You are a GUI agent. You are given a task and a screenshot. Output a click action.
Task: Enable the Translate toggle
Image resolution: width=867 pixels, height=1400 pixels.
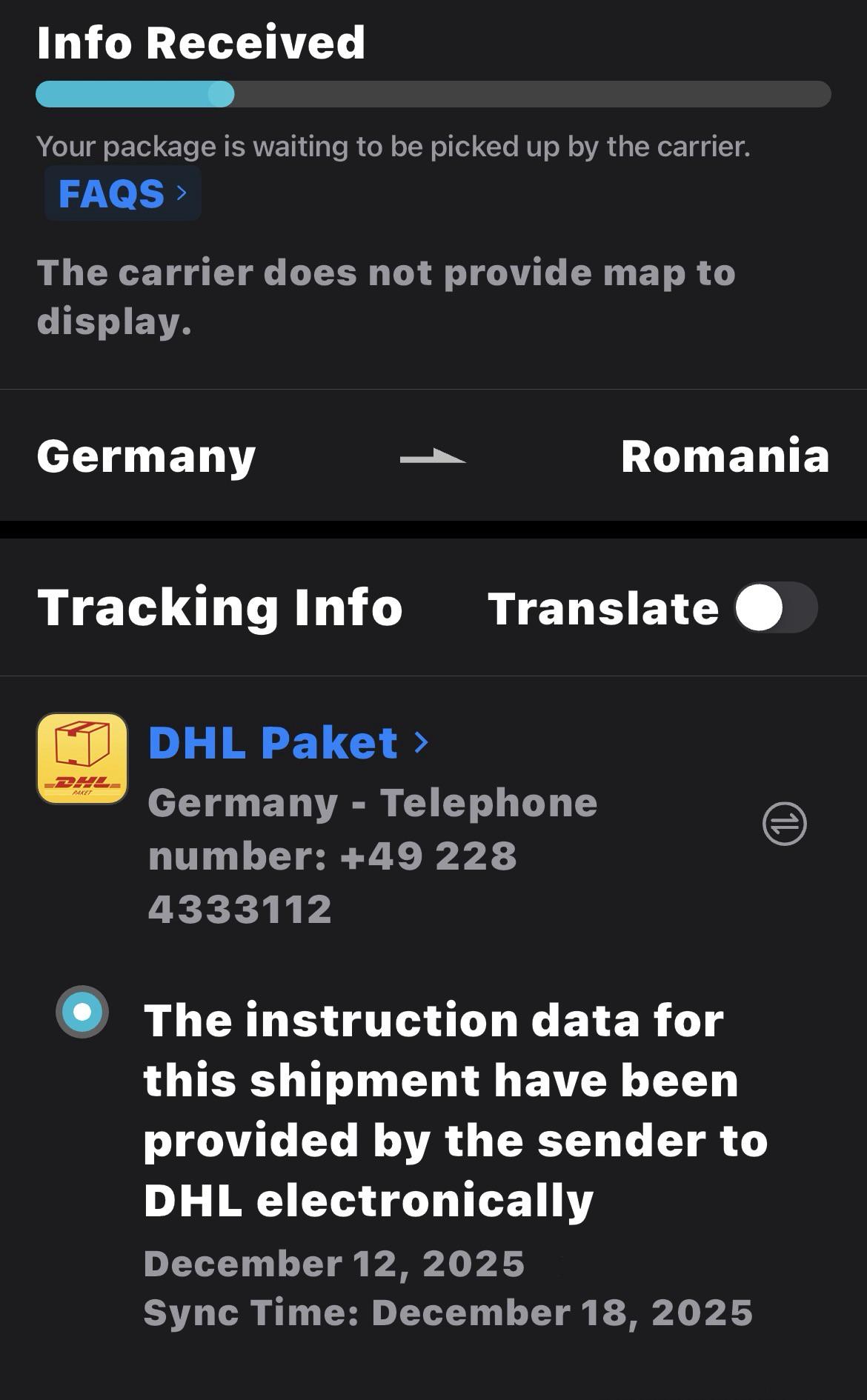[x=775, y=607]
